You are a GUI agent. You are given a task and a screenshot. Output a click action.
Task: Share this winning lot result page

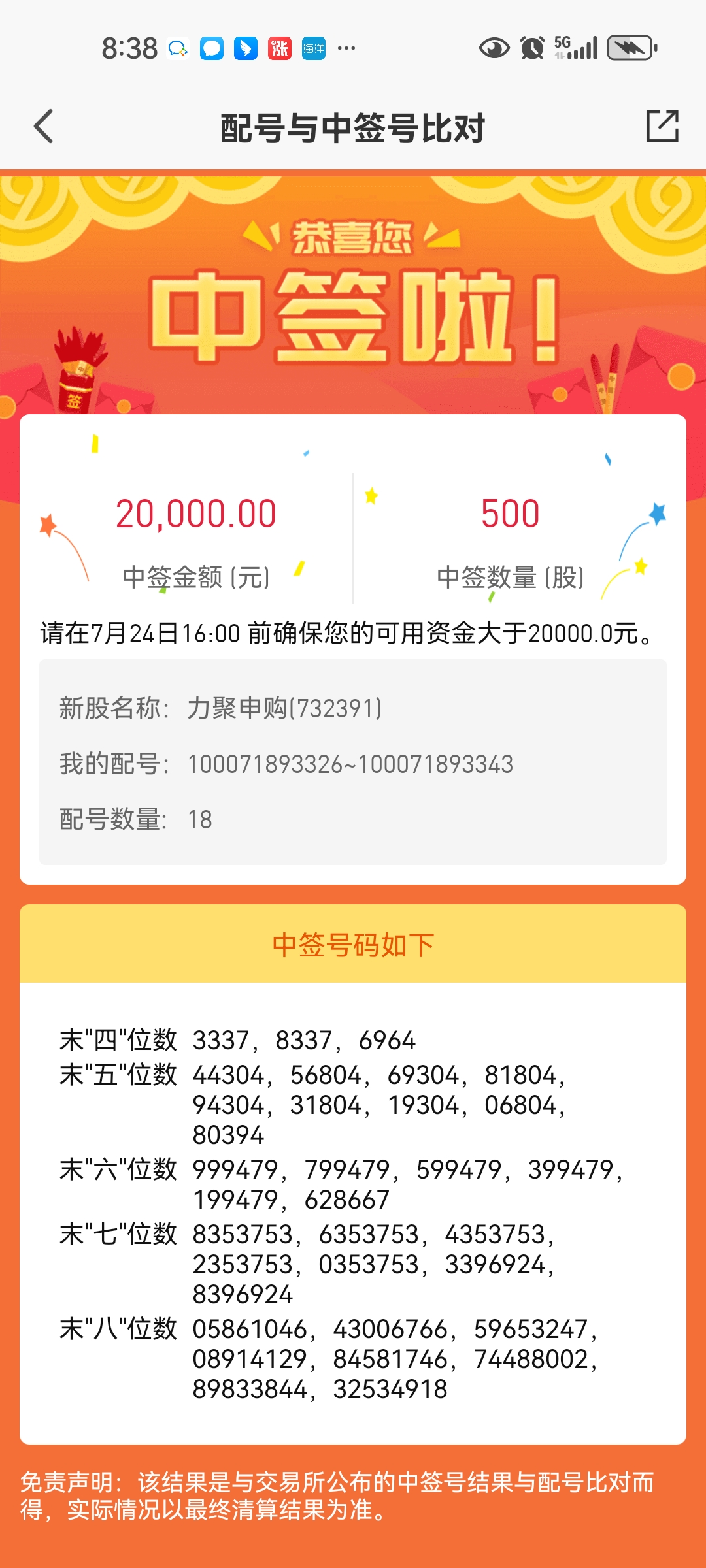[662, 126]
